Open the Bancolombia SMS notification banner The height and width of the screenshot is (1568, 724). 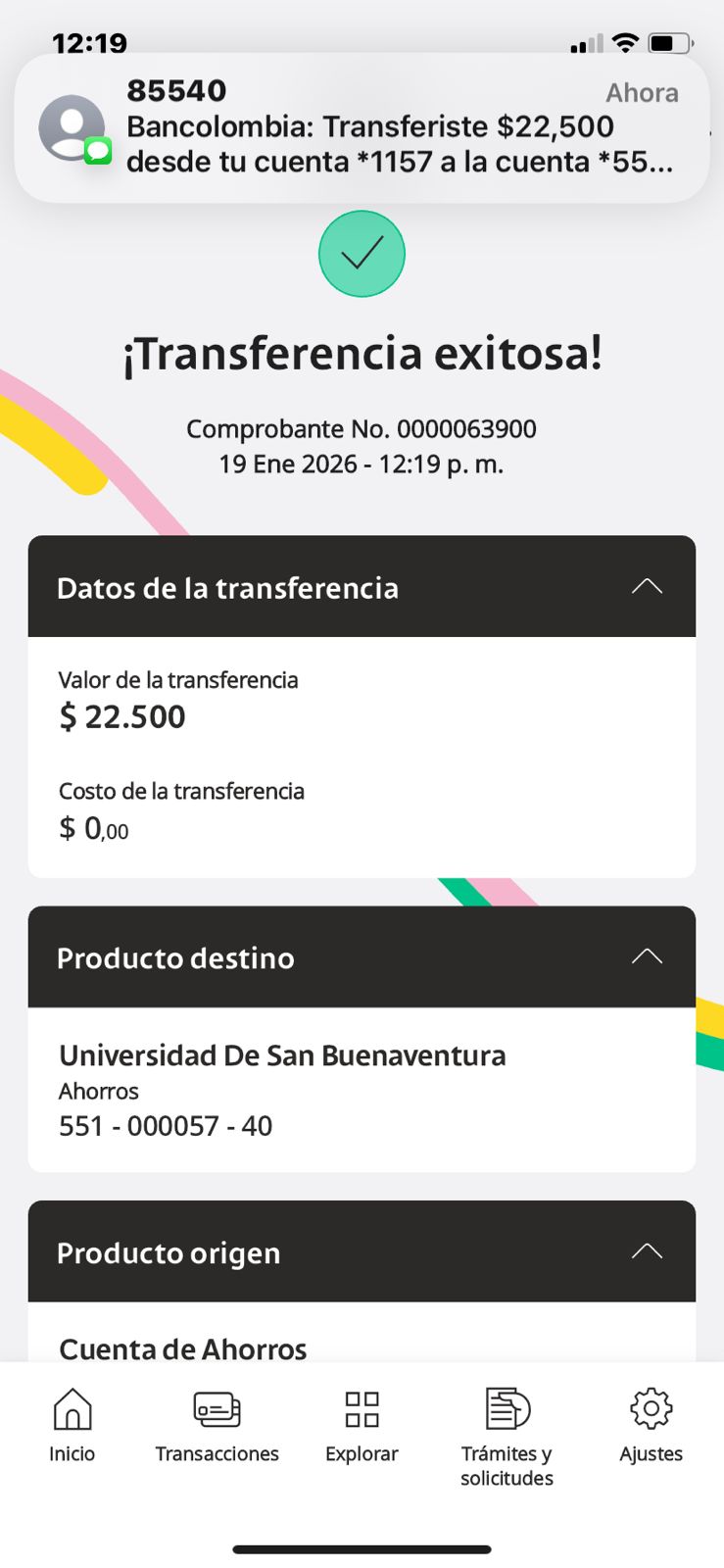point(362,127)
